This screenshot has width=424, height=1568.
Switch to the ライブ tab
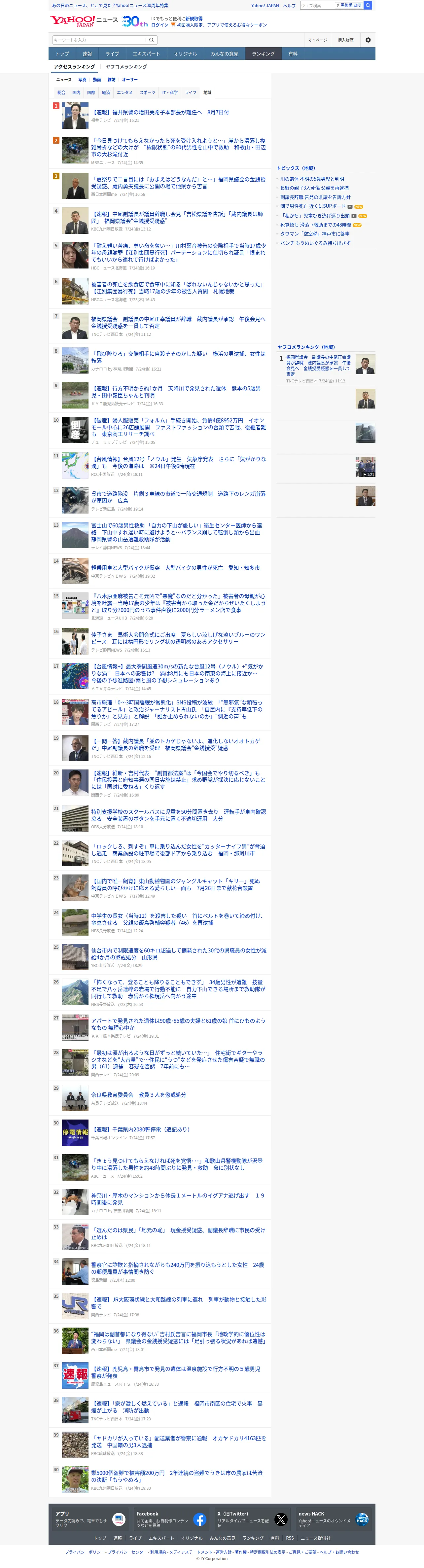pos(113,54)
